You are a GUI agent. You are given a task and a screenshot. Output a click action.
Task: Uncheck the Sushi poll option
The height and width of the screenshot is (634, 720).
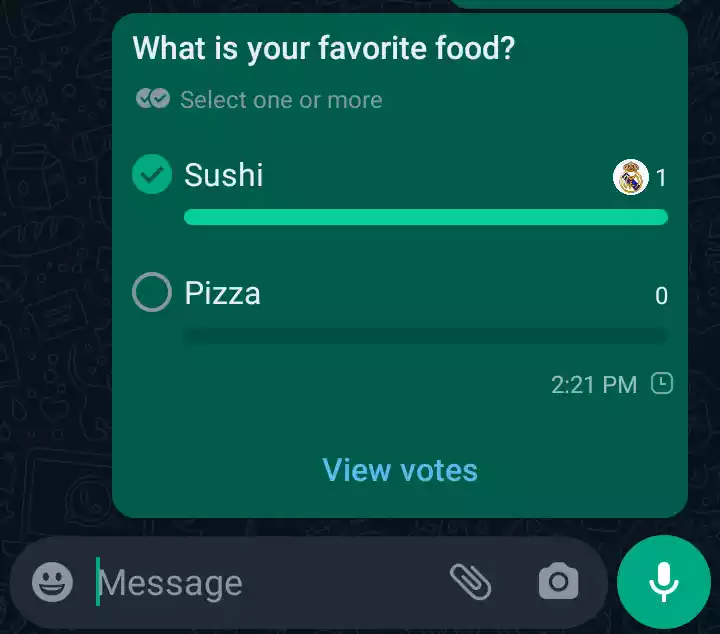pyautogui.click(x=152, y=175)
